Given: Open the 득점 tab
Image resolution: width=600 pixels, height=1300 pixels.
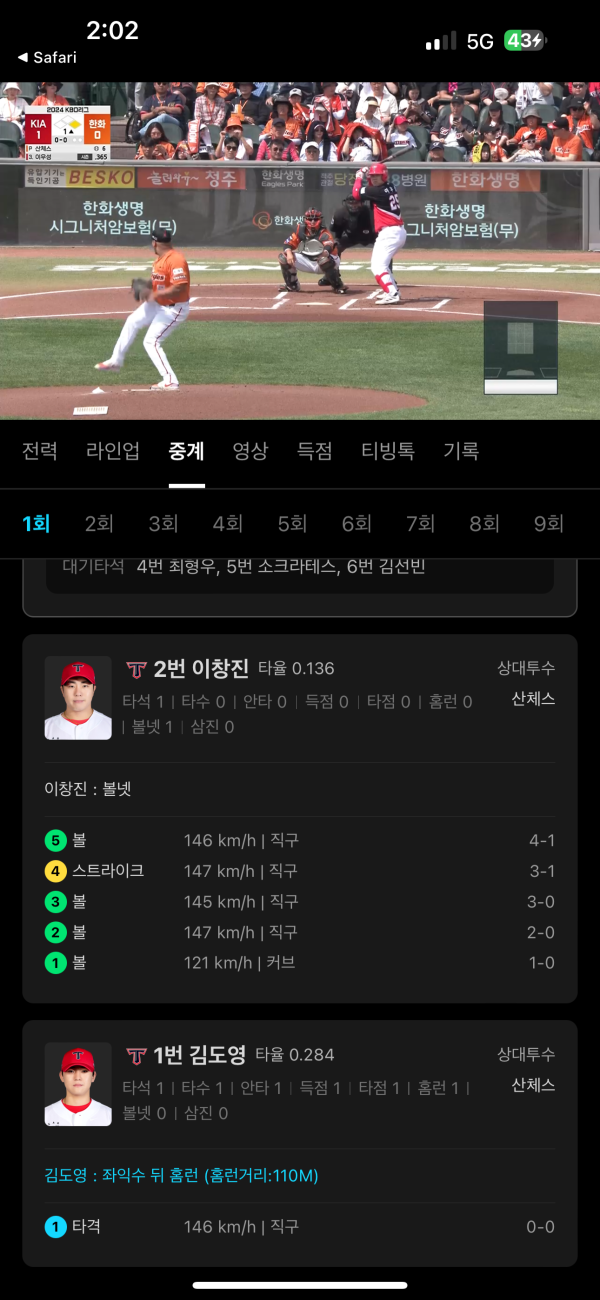Looking at the screenshot, I should [314, 451].
